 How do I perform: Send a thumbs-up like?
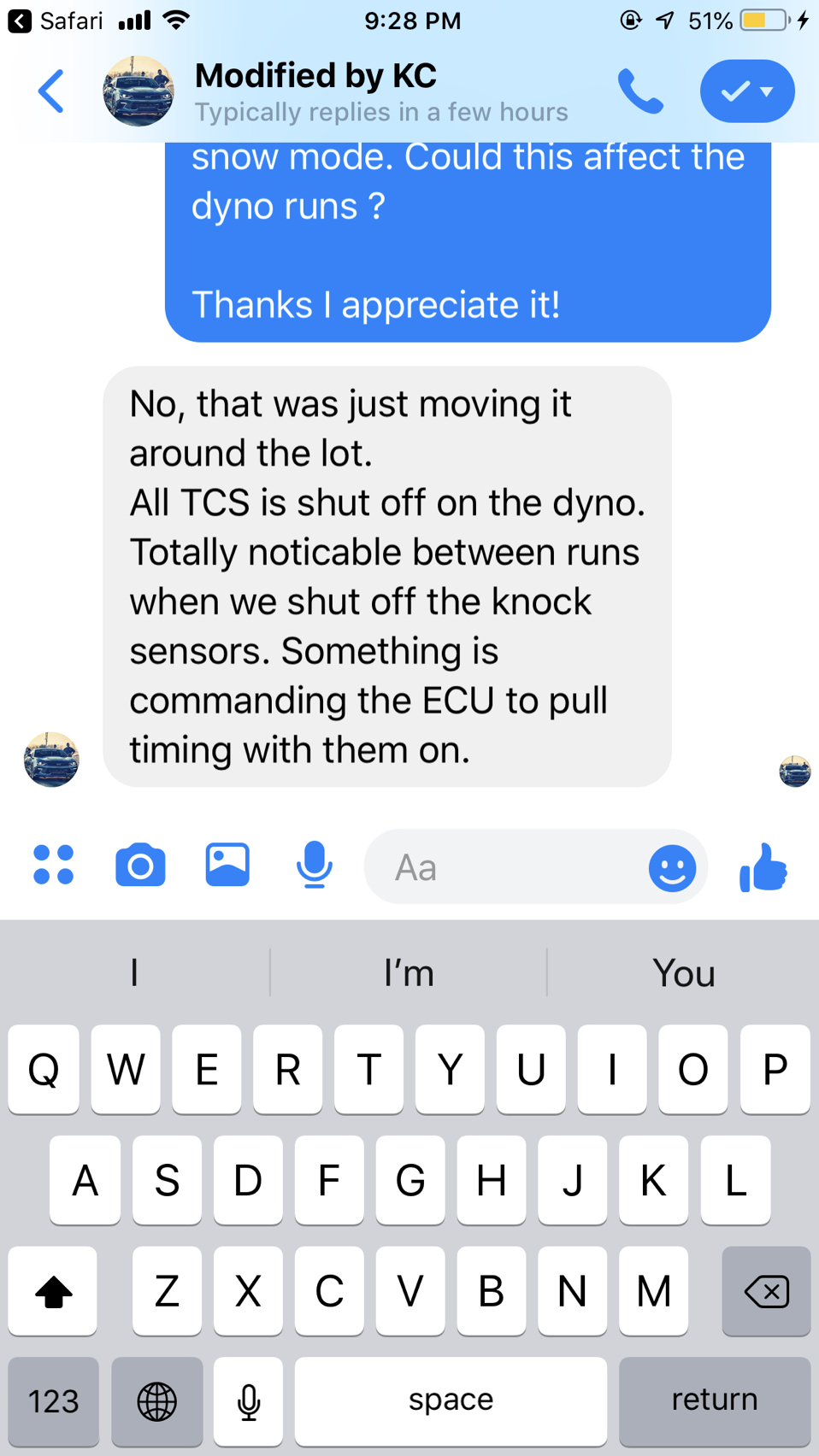763,867
